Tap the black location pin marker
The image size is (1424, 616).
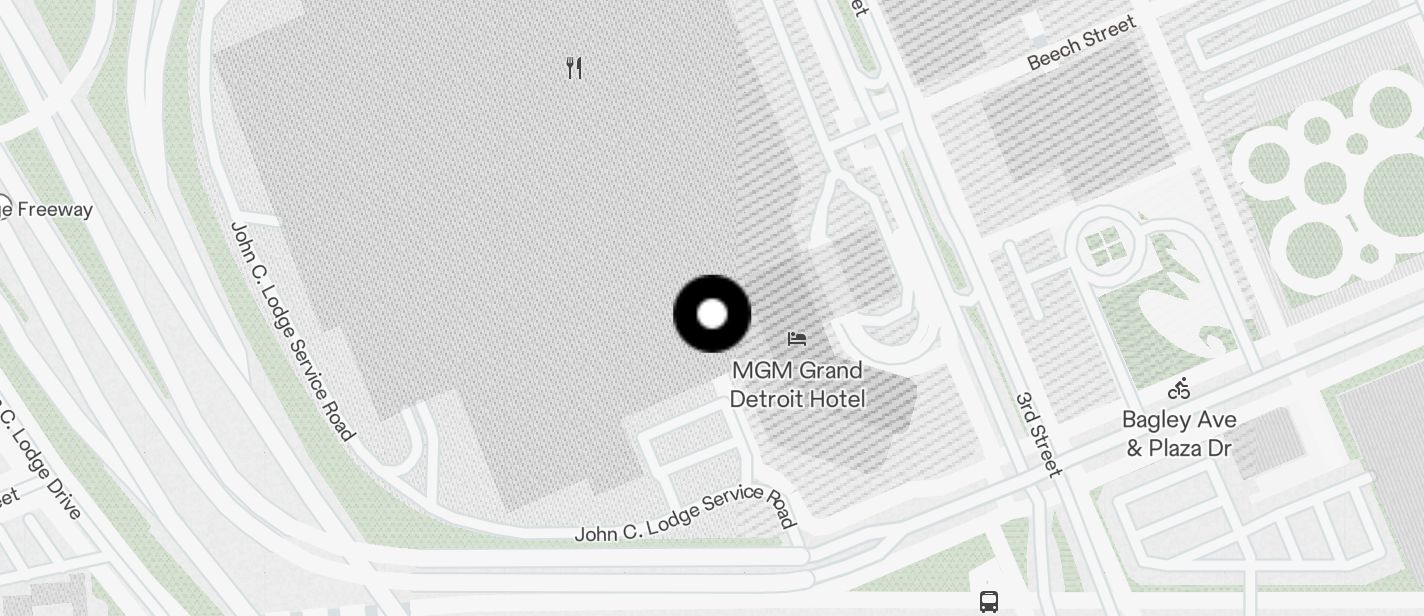(712, 314)
